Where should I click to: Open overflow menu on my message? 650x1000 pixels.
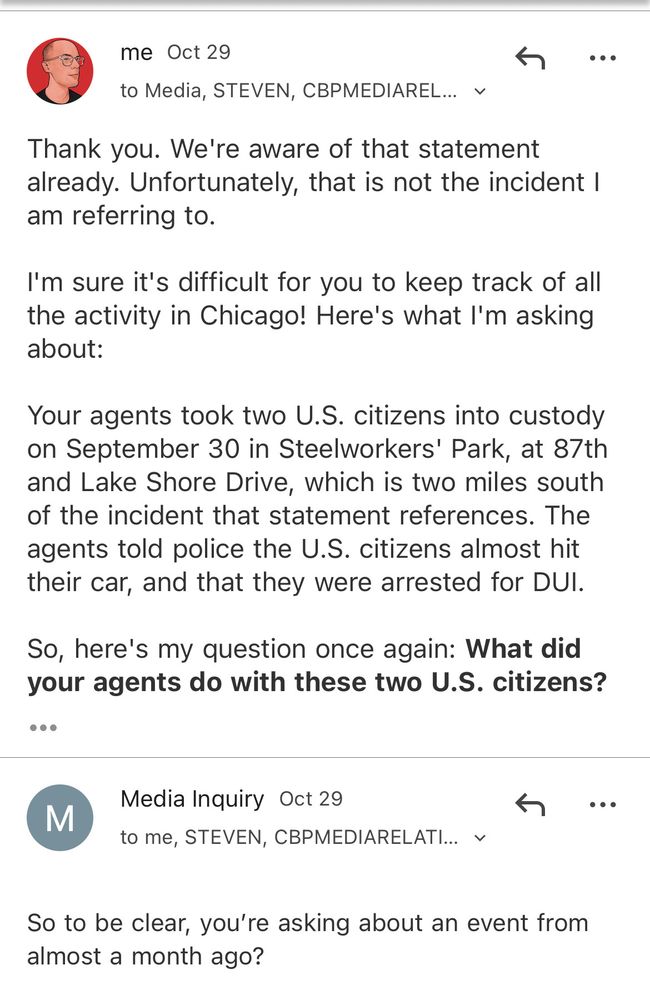pos(603,59)
